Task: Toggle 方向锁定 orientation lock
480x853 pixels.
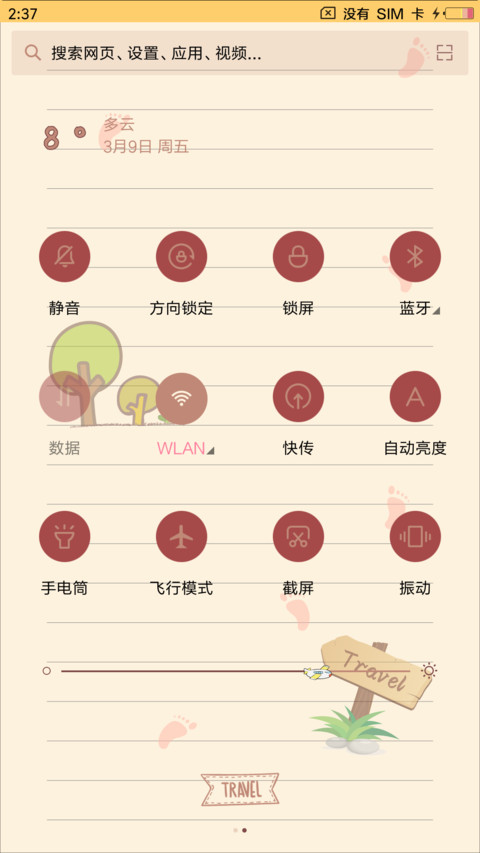Action: tap(181, 257)
